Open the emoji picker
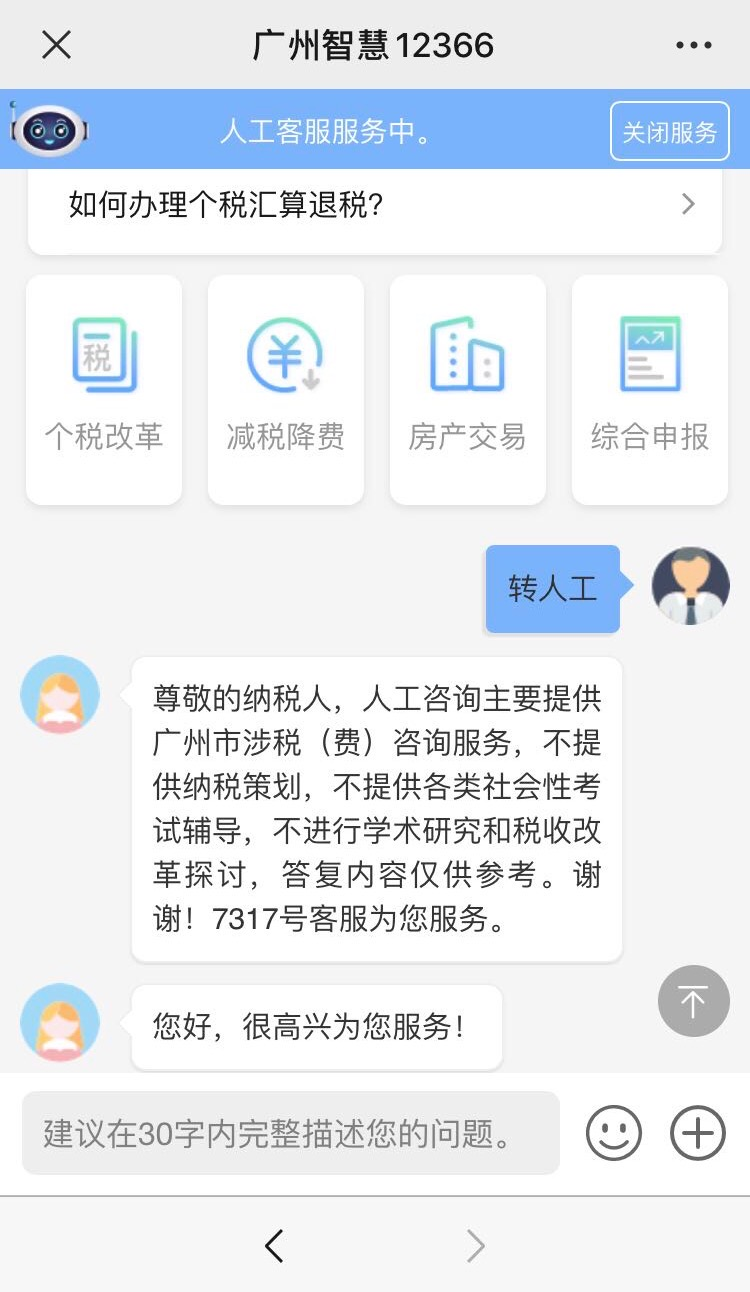 click(x=613, y=1133)
